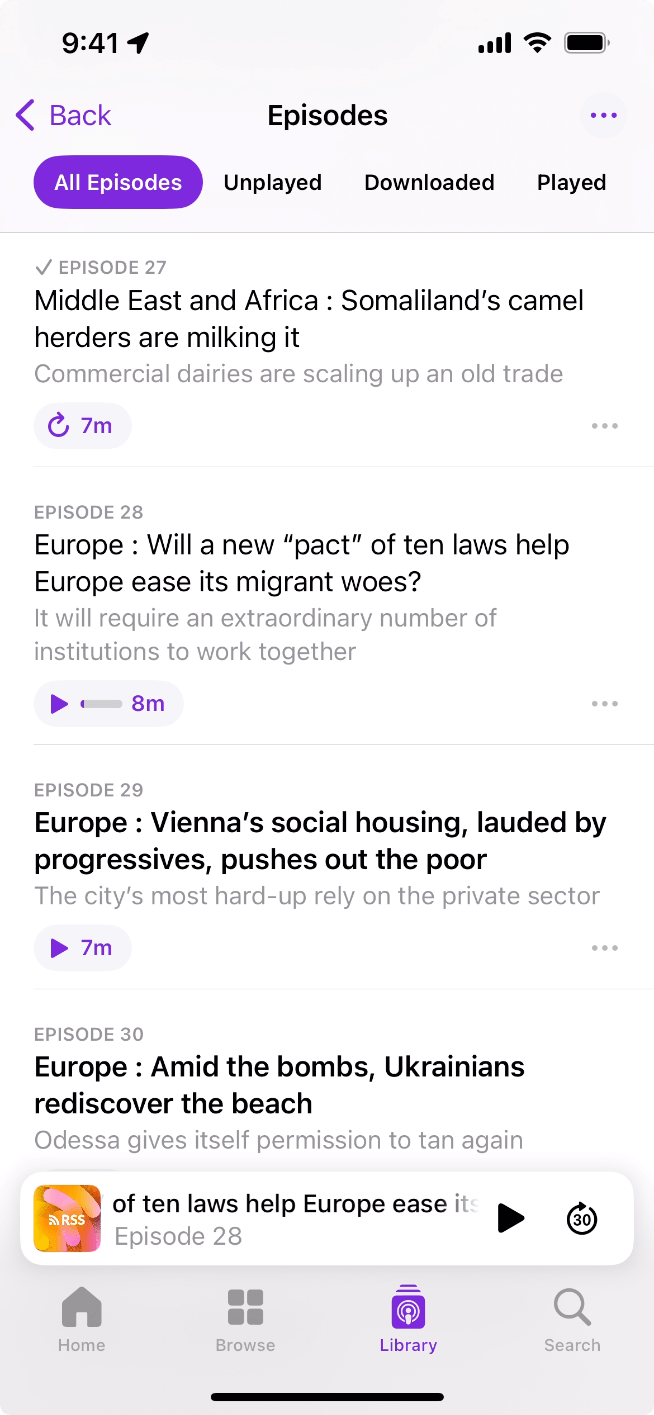Image resolution: width=654 pixels, height=1415 pixels.
Task: Open Episode 27 about Somaliland's camel herders
Action: pyautogui.click(x=308, y=319)
